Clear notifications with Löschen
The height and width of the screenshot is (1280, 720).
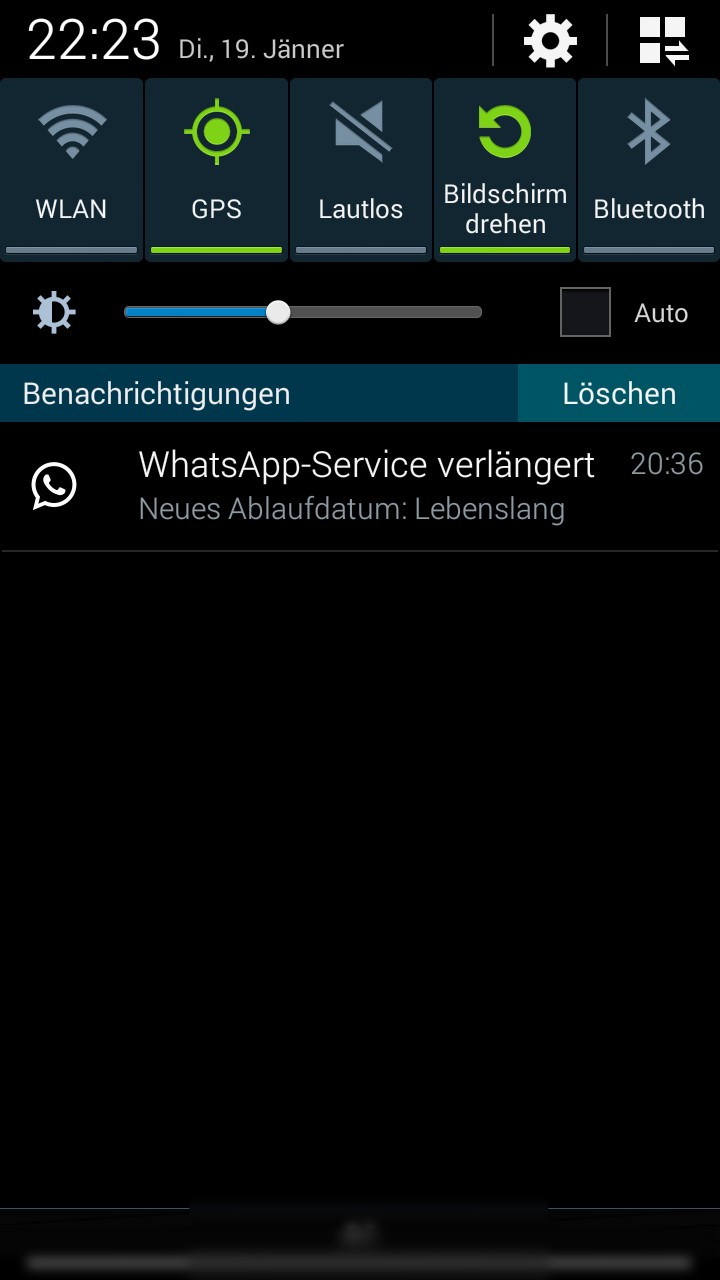pos(619,393)
